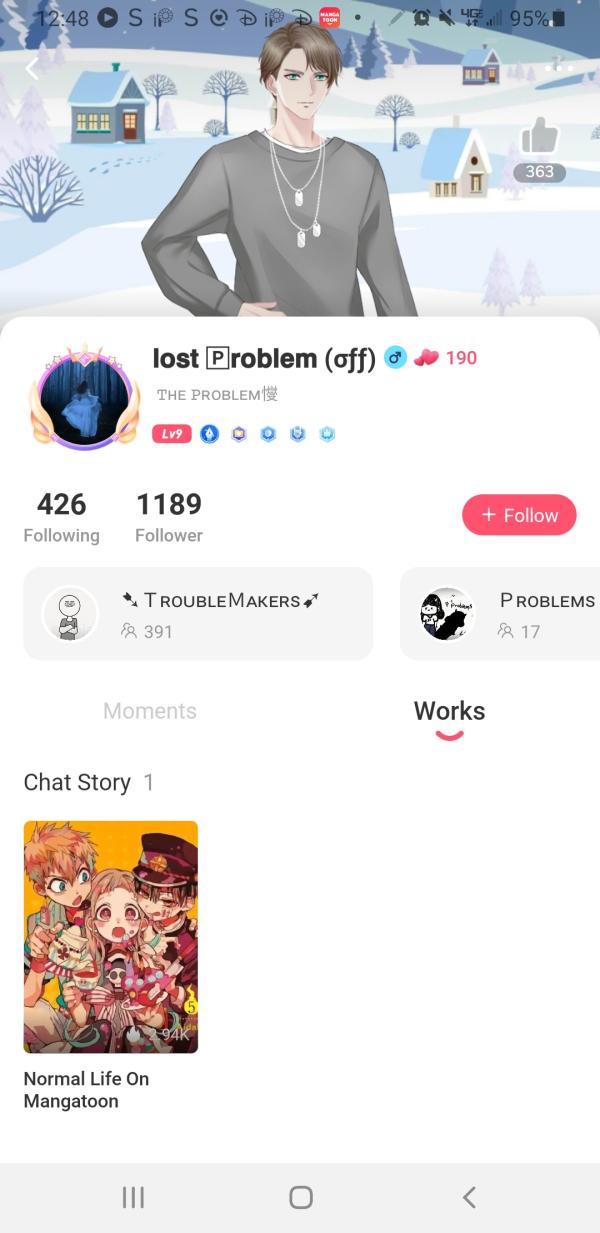Go to the device home screen

tap(300, 1197)
